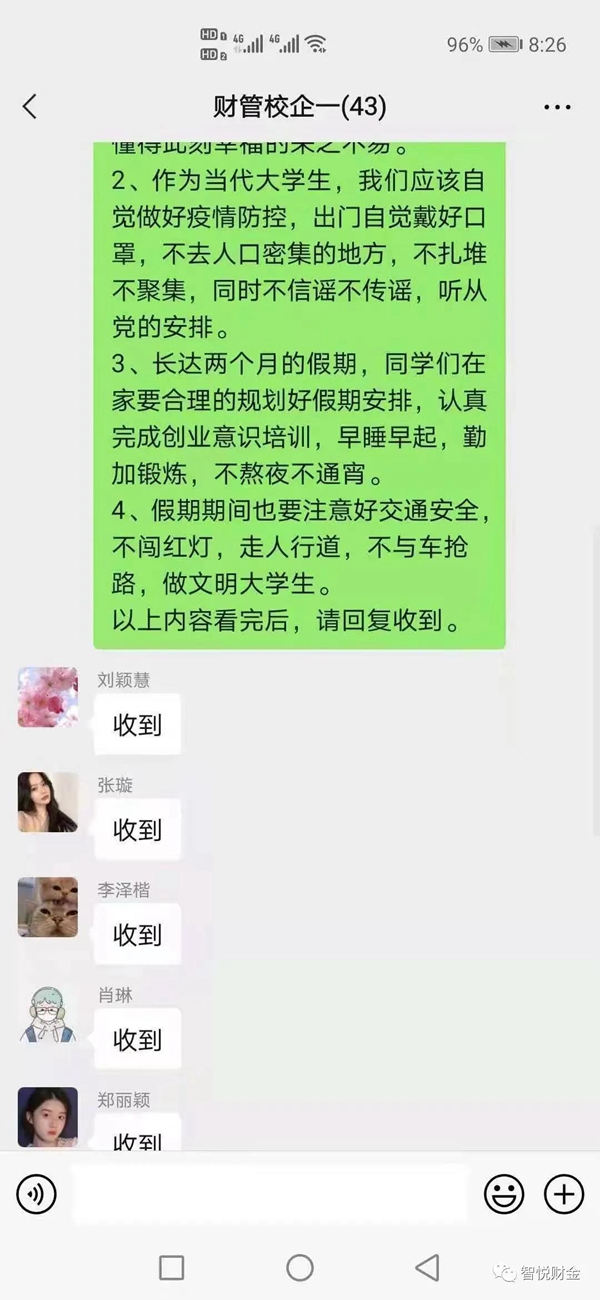Go back from the 财管校企一 chat
The image size is (600, 1300).
(x=30, y=107)
